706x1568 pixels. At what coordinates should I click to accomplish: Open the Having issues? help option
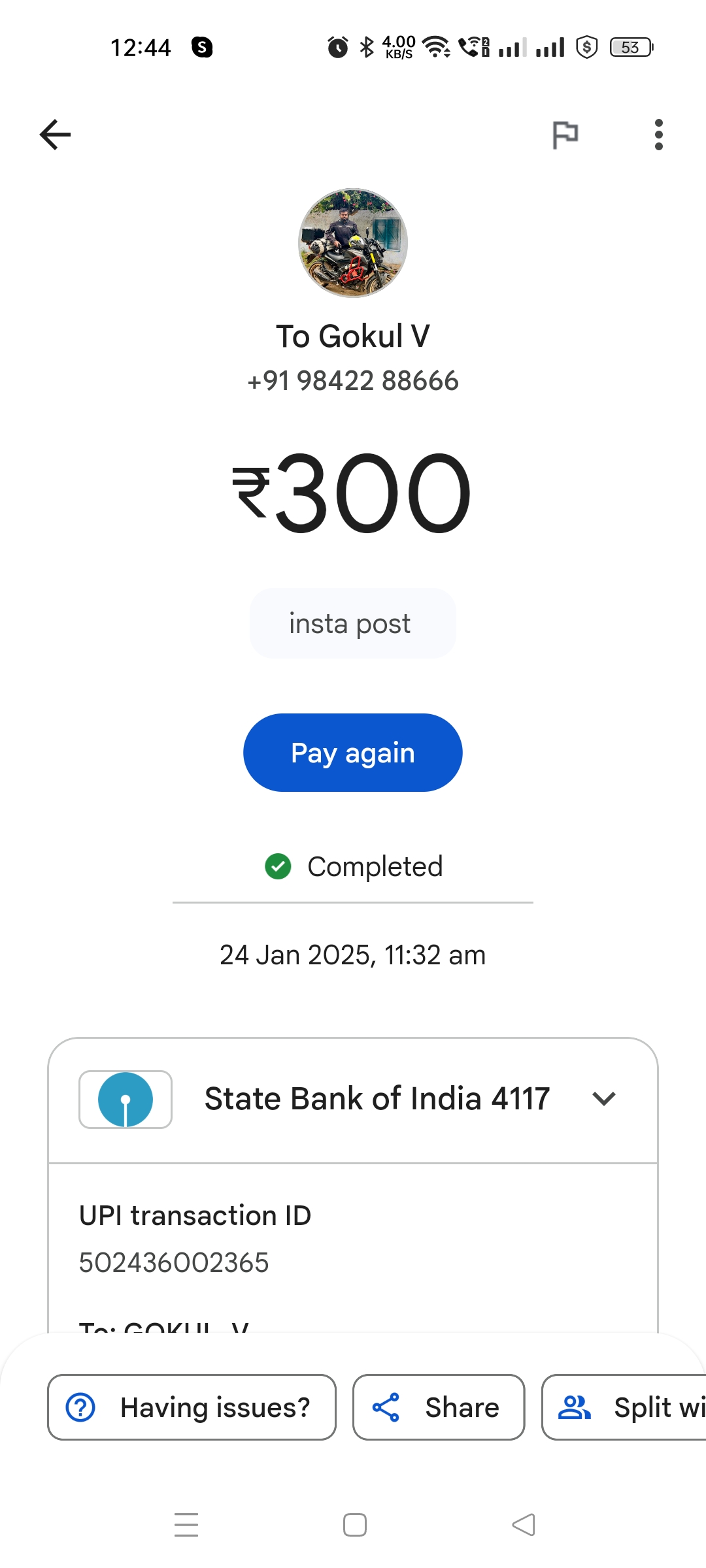point(192,1407)
